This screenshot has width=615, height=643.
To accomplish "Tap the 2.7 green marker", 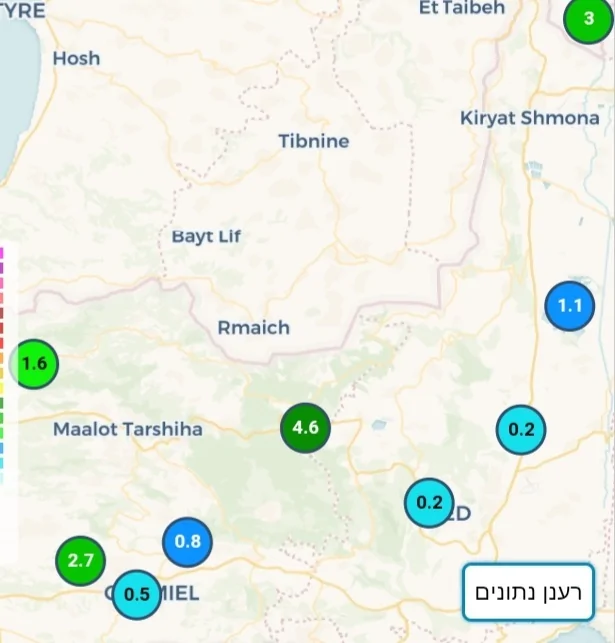I will [80, 561].
